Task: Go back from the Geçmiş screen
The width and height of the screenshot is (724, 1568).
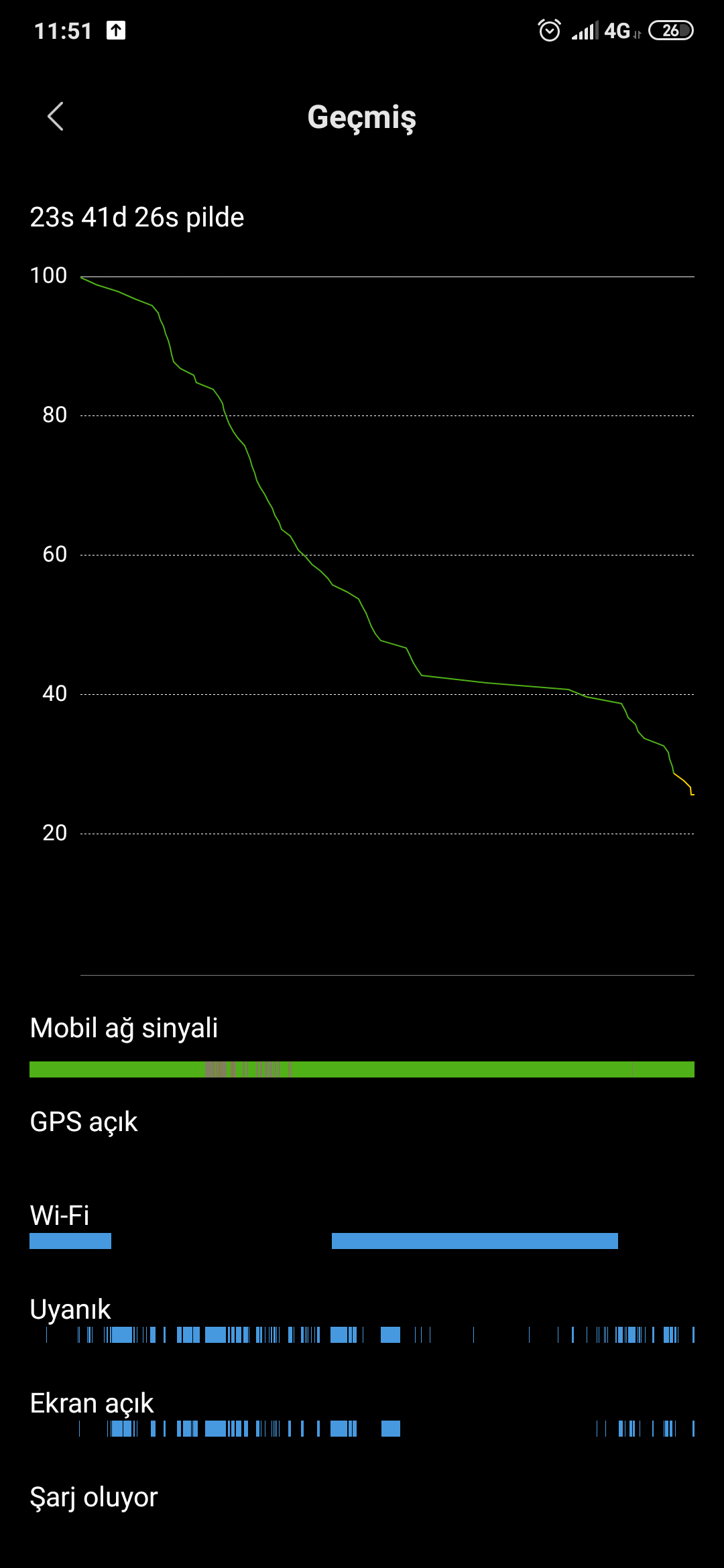Action: (x=56, y=117)
